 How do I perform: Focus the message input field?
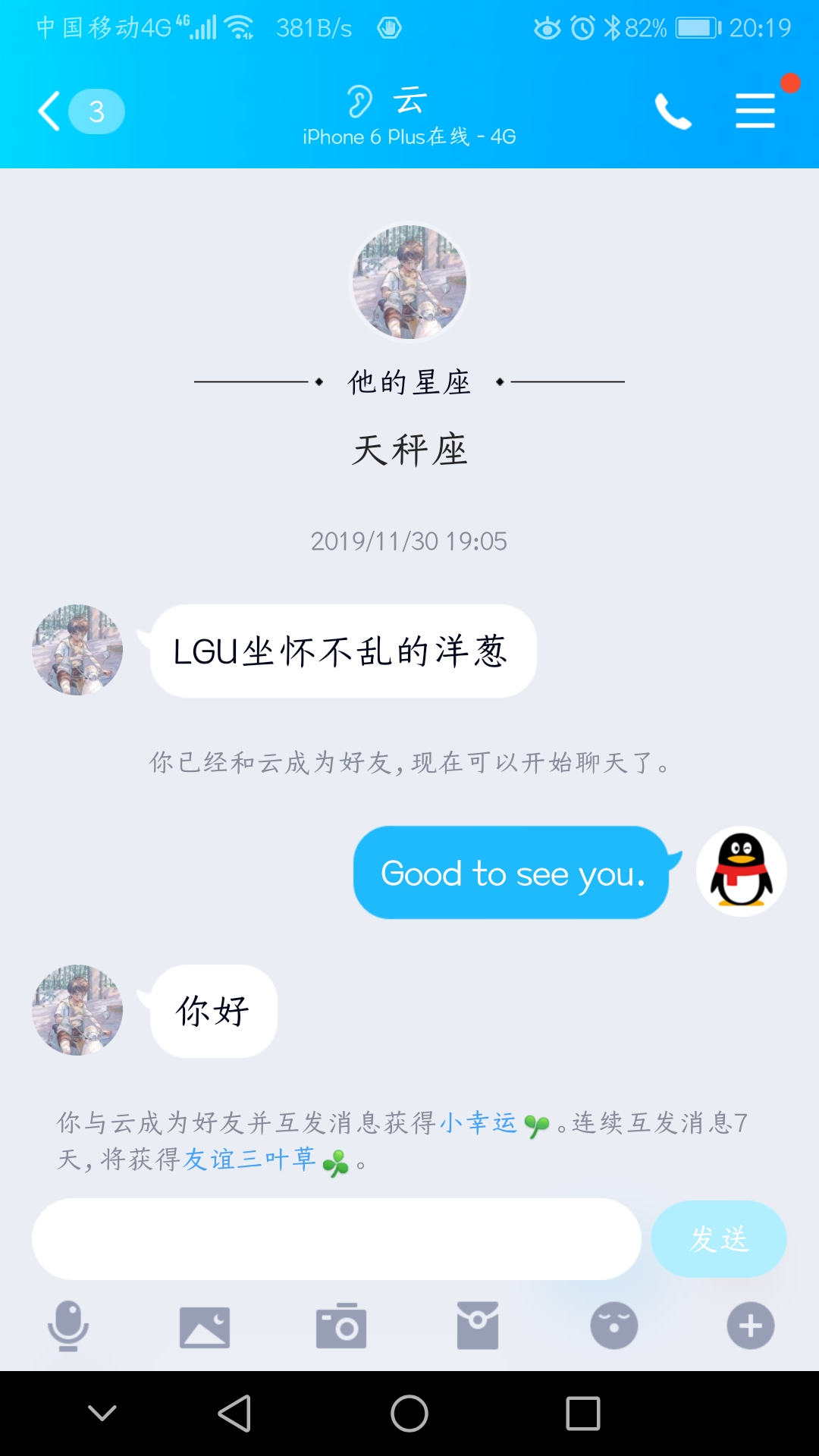[336, 1239]
